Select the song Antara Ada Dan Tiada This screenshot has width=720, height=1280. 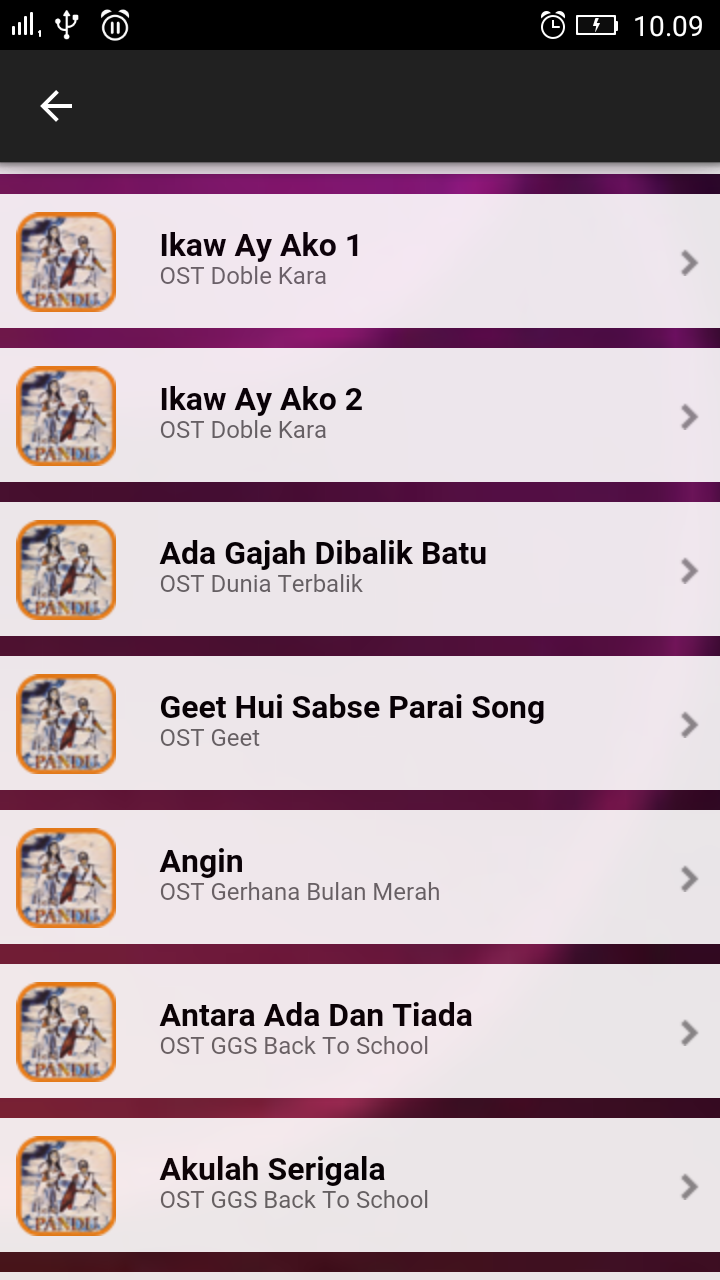pos(360,1031)
